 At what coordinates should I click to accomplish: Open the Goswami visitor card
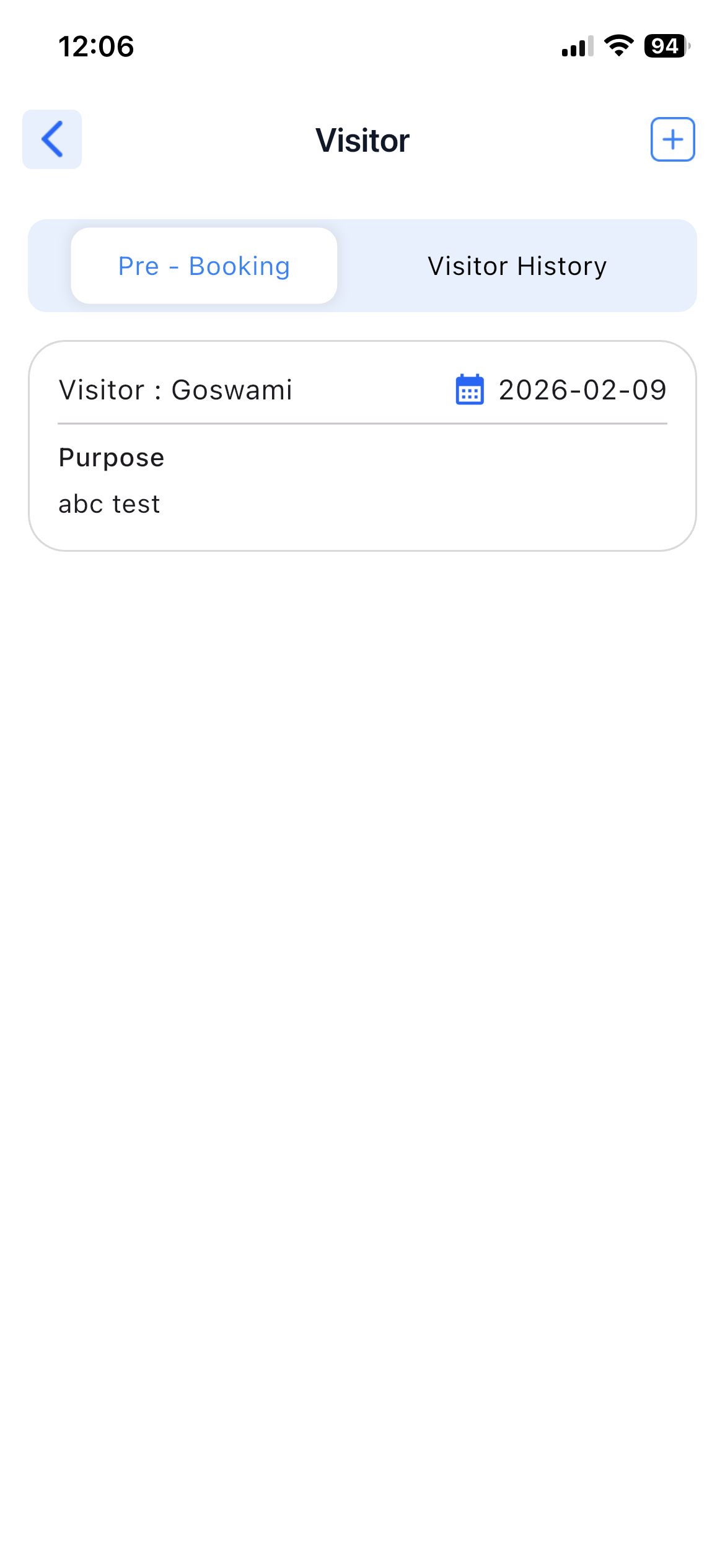pos(362,445)
